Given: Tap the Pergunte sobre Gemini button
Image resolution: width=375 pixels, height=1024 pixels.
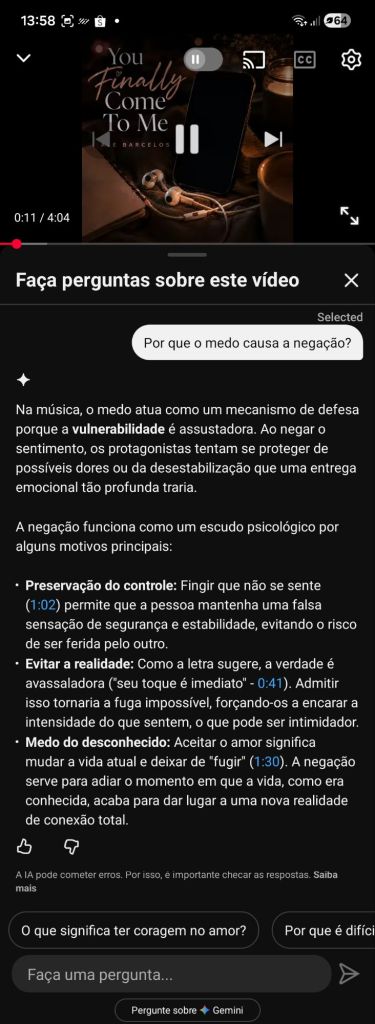Looking at the screenshot, I should click(x=187, y=1010).
